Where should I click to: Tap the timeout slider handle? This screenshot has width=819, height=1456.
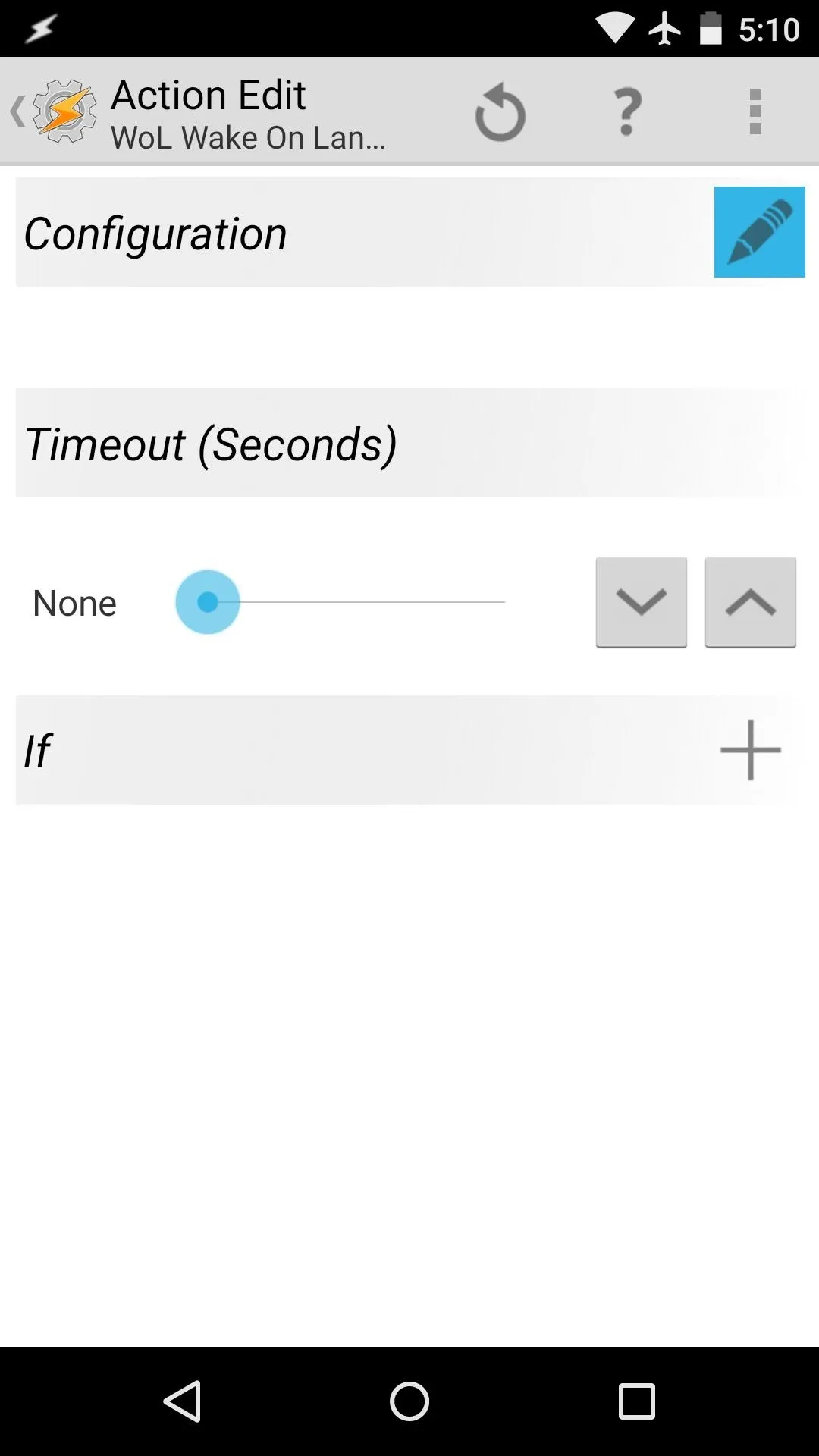207,602
